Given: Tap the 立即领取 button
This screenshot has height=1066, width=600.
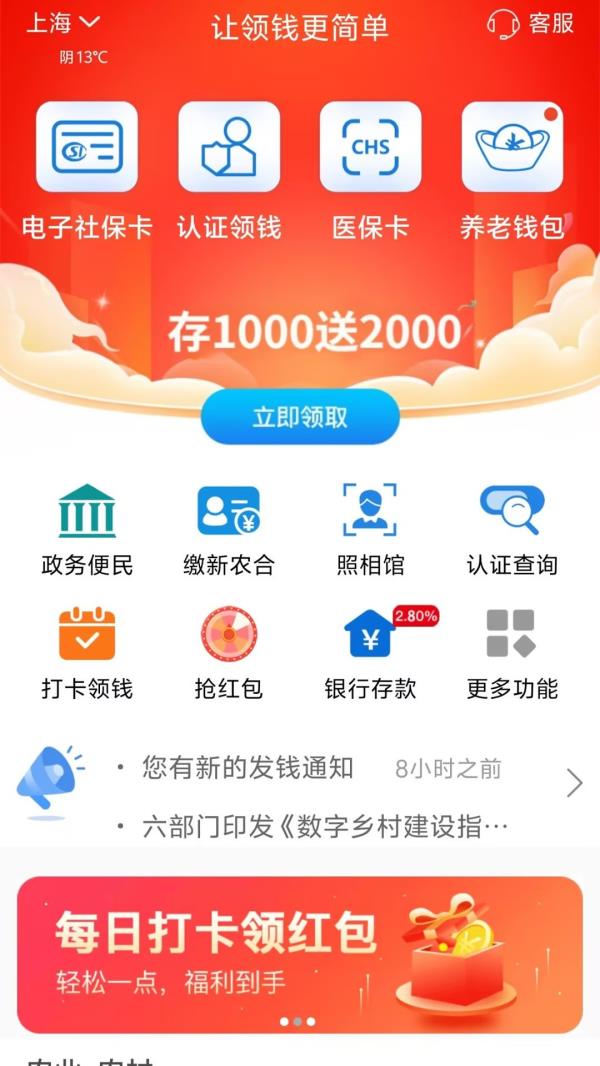Looking at the screenshot, I should pos(300,416).
